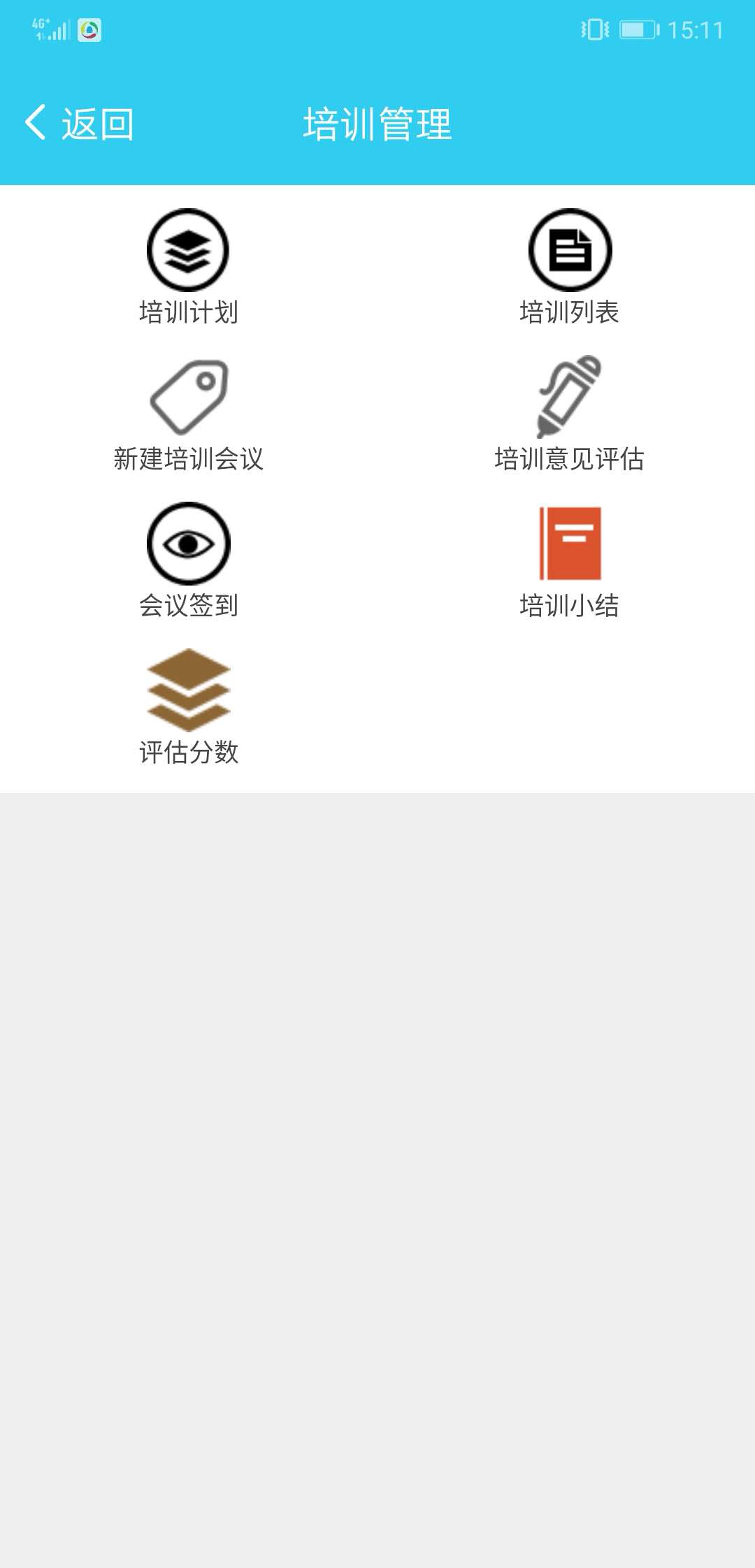755x1568 pixels.
Task: View 培训小结 training summary
Action: [x=570, y=560]
